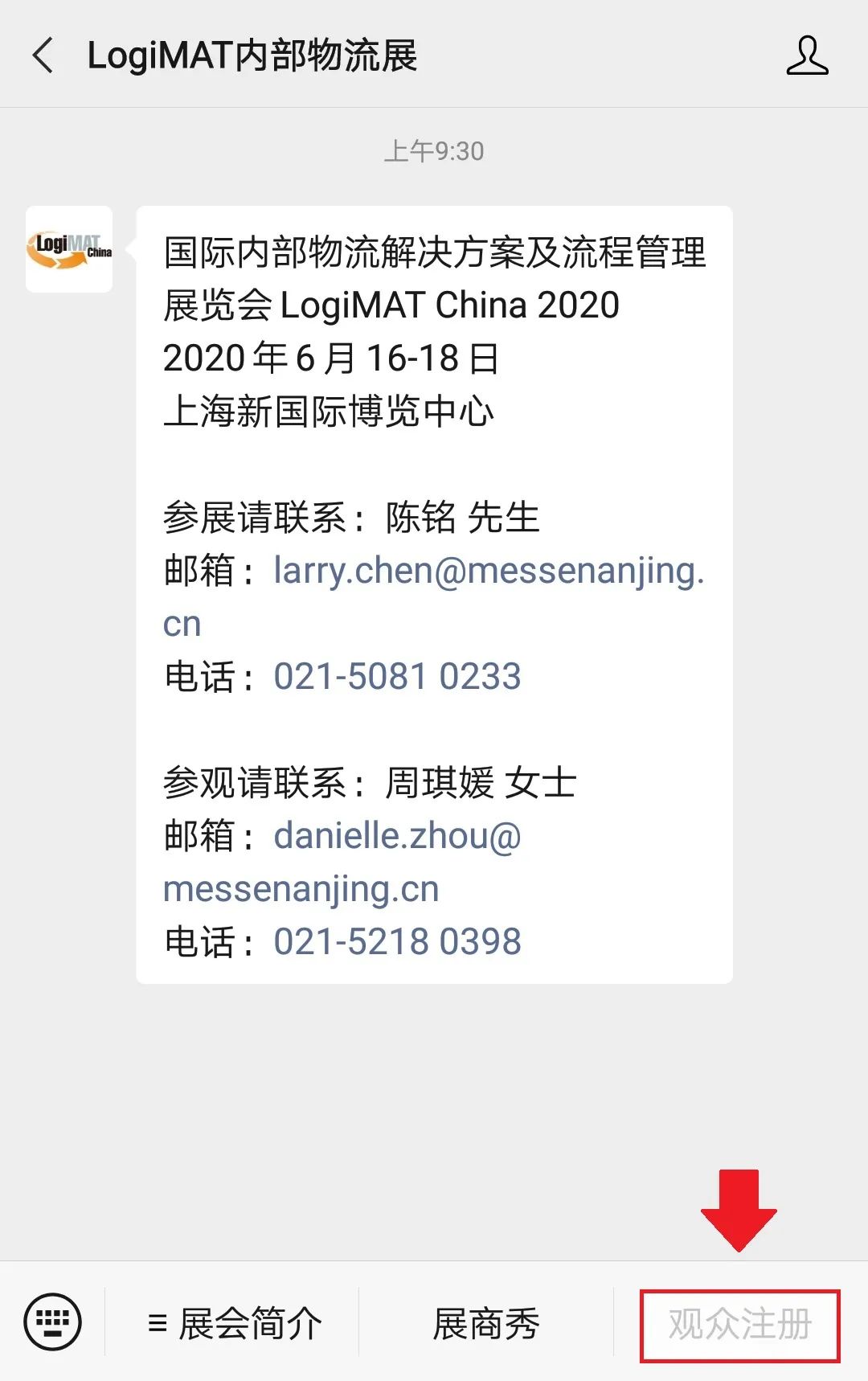Viewport: 868px width, 1381px height.
Task: Tap the LogiMAT China avatar
Action: pos(69,249)
